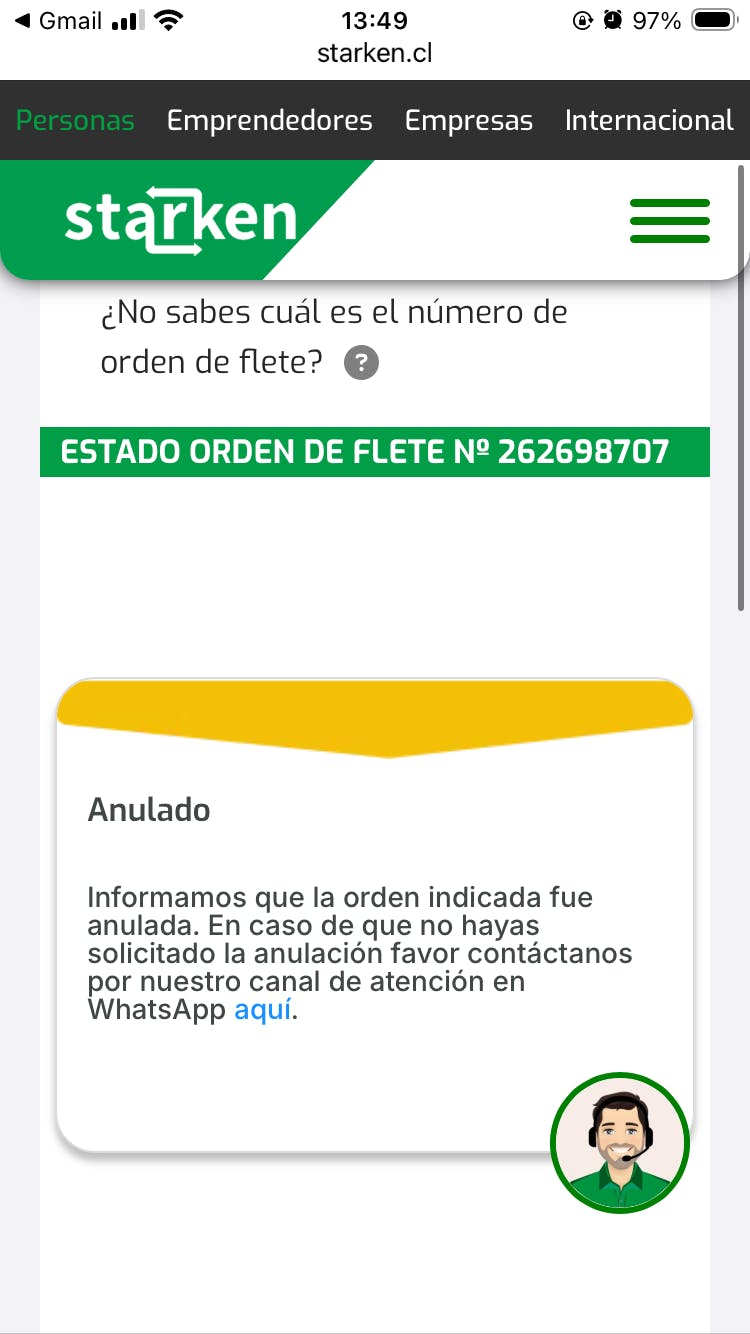The width and height of the screenshot is (750, 1334).
Task: Switch to the Personas section
Action: (x=75, y=121)
